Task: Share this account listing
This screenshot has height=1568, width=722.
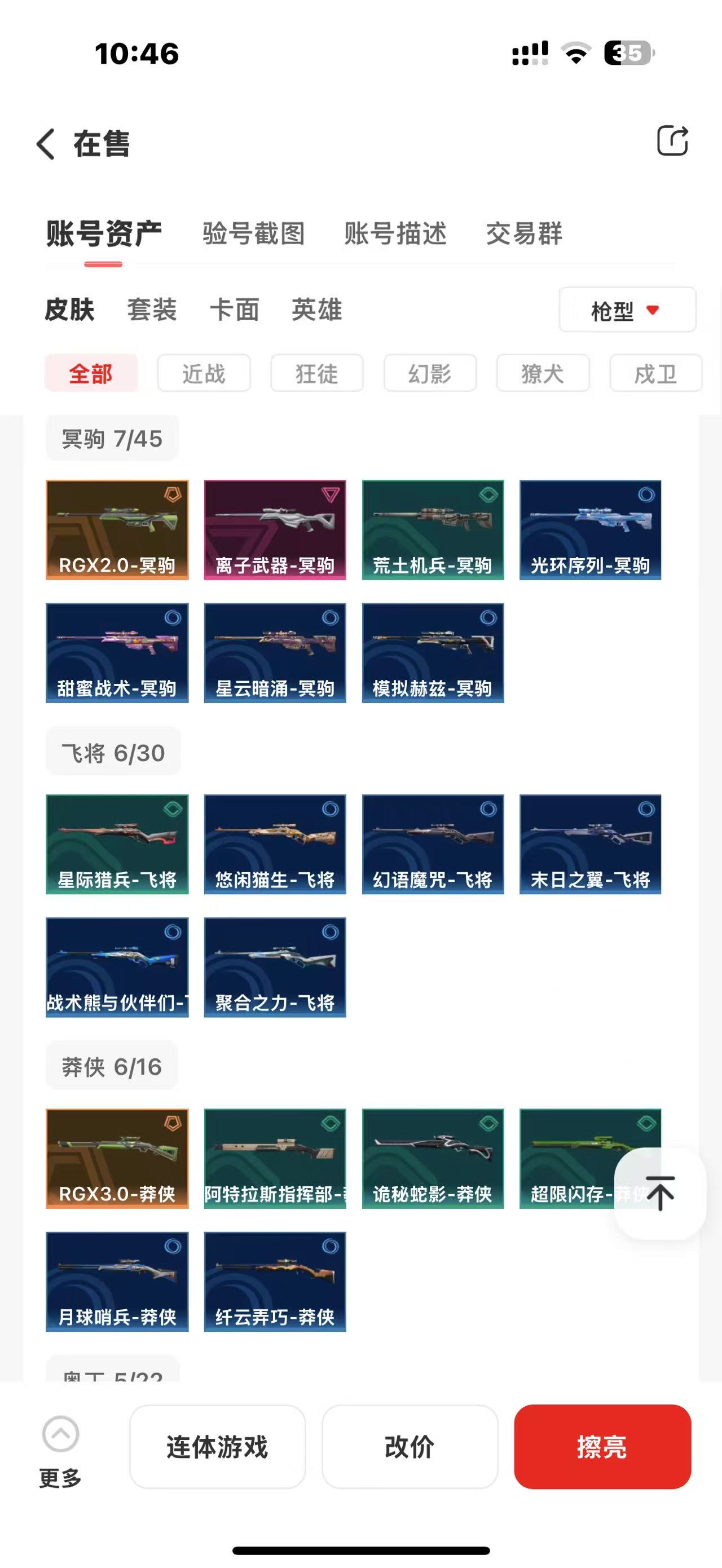Action: (672, 141)
